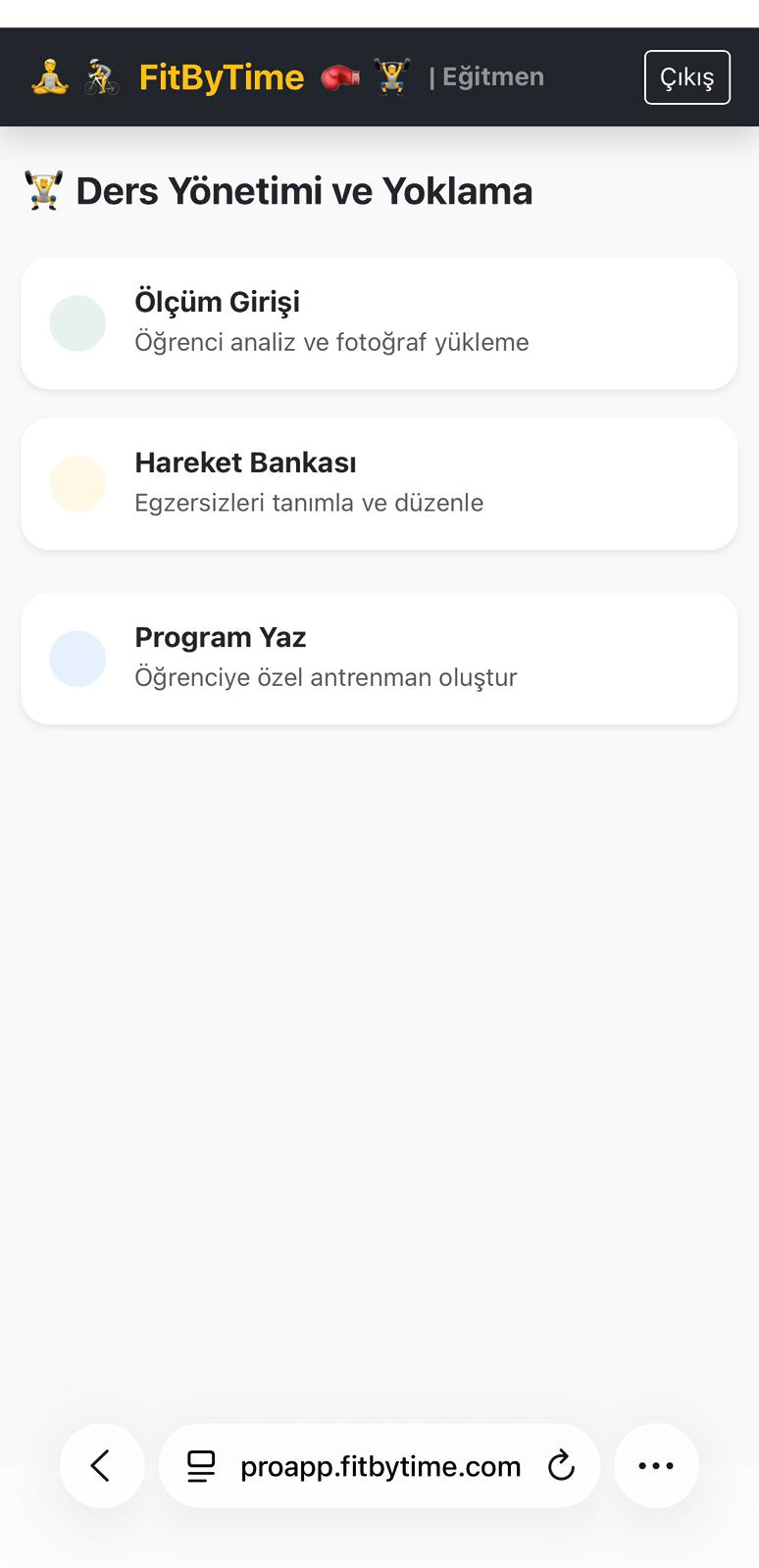The image size is (759, 1568).
Task: Open the Ölçüm Girişi section
Action: (379, 322)
